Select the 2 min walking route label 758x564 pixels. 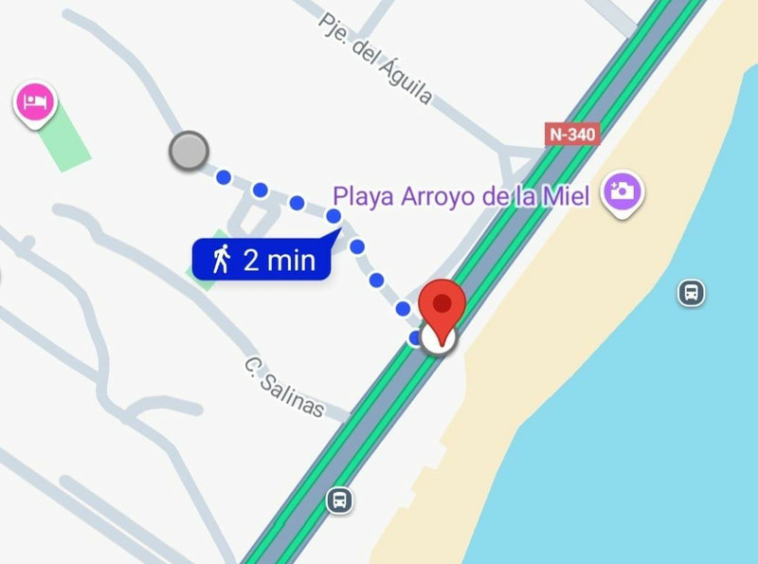pos(263,260)
